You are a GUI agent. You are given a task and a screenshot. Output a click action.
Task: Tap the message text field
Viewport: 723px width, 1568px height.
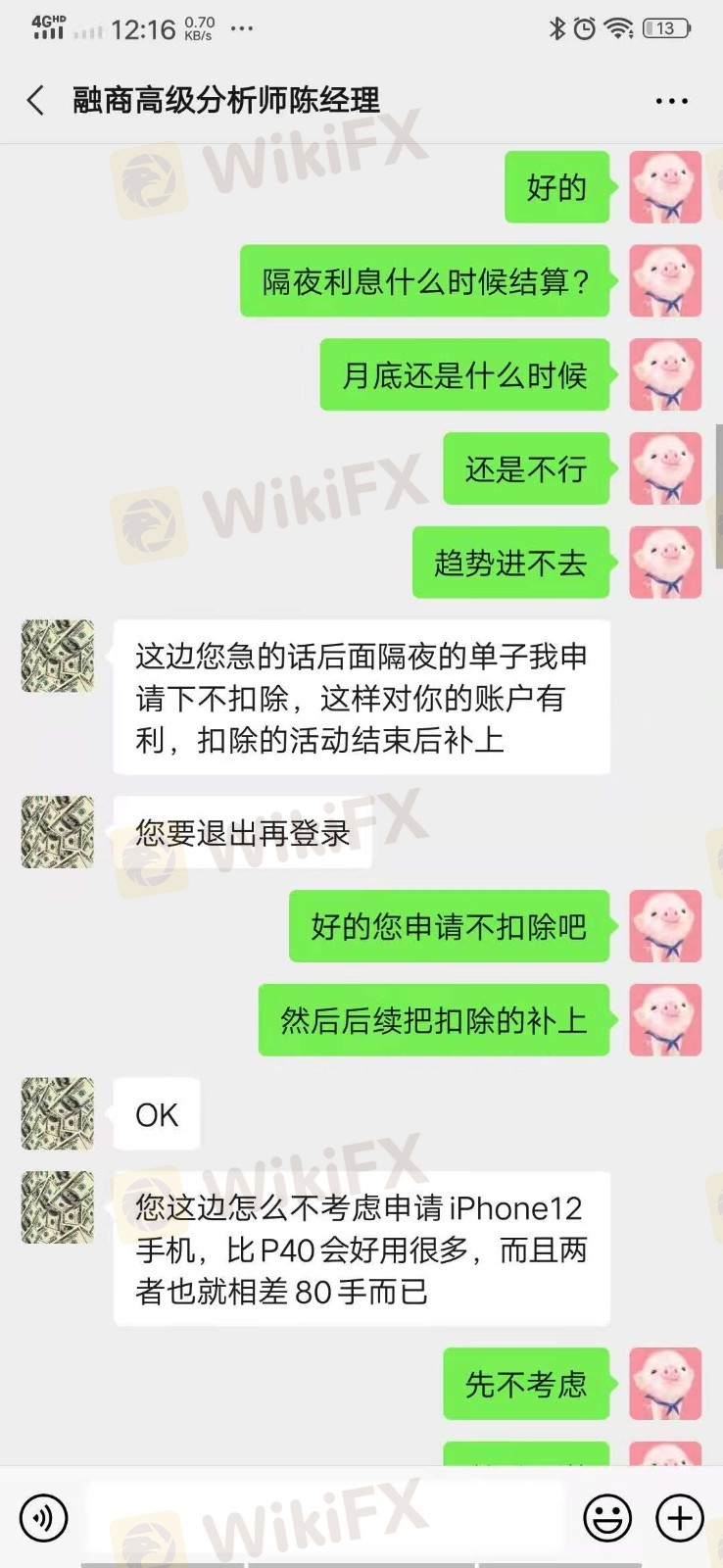pyautogui.click(x=323, y=1518)
